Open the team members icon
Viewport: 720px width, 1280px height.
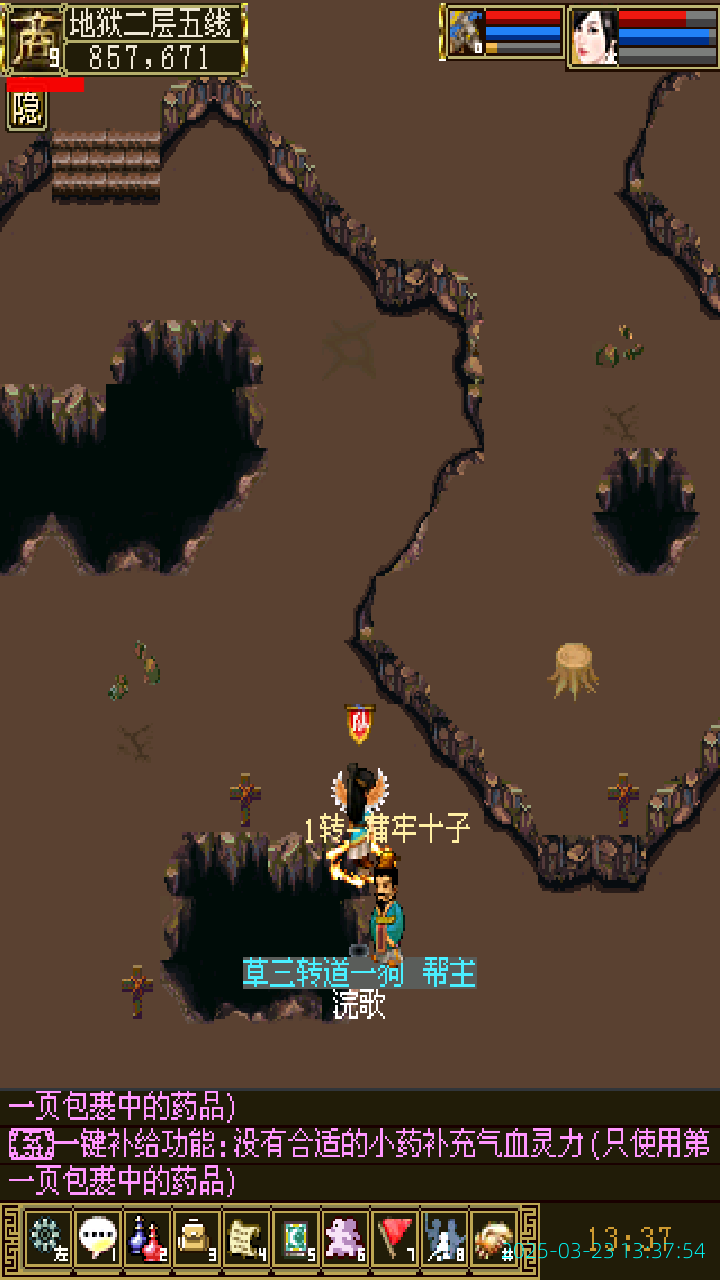445,1238
